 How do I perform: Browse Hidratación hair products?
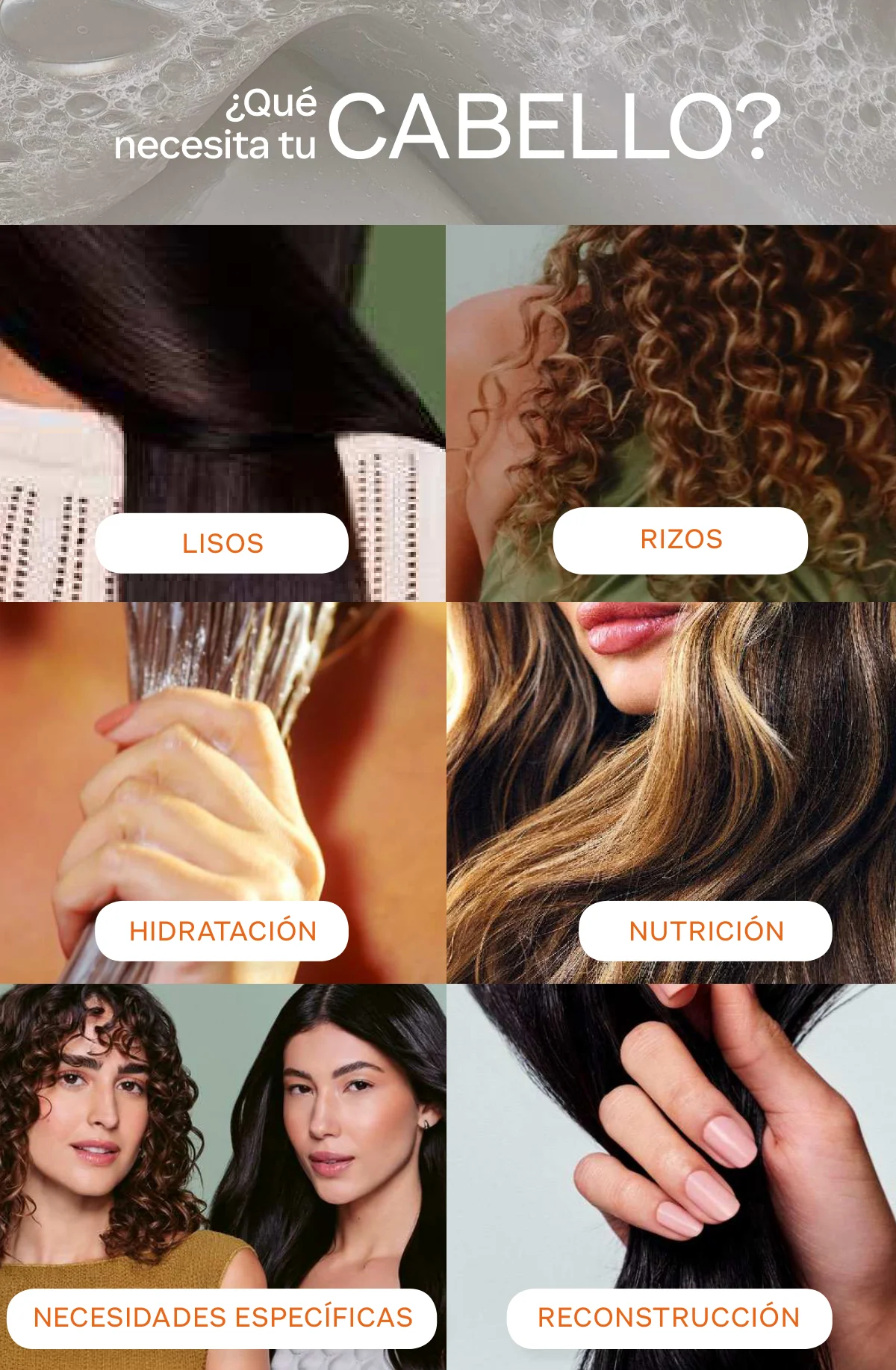pos(222,931)
